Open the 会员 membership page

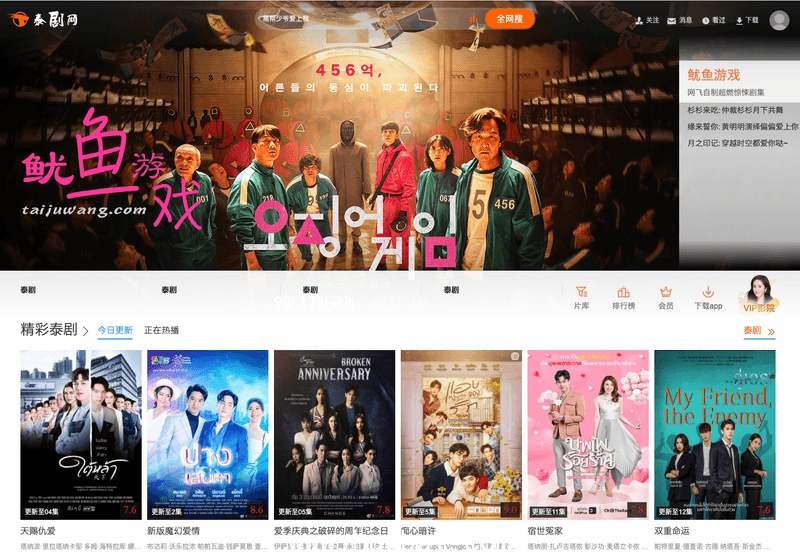click(665, 297)
